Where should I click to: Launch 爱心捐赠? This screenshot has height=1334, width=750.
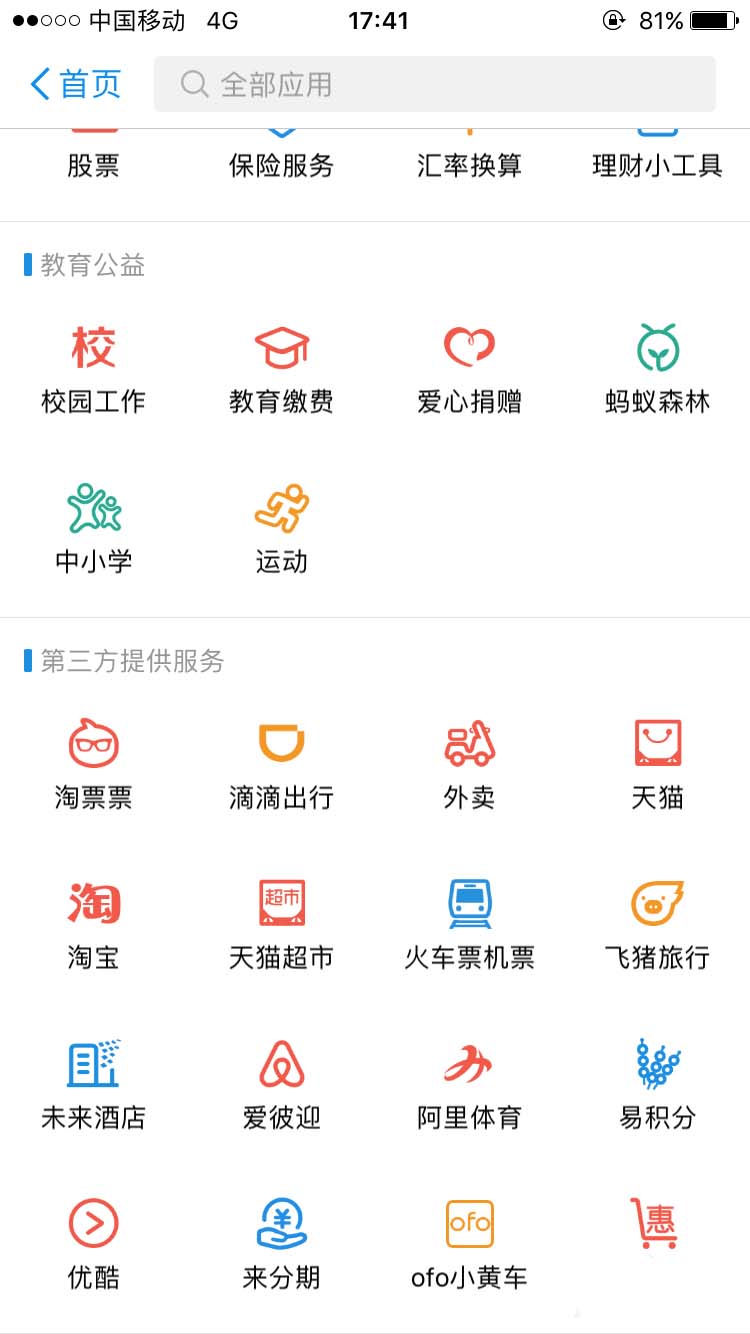pyautogui.click(x=469, y=368)
